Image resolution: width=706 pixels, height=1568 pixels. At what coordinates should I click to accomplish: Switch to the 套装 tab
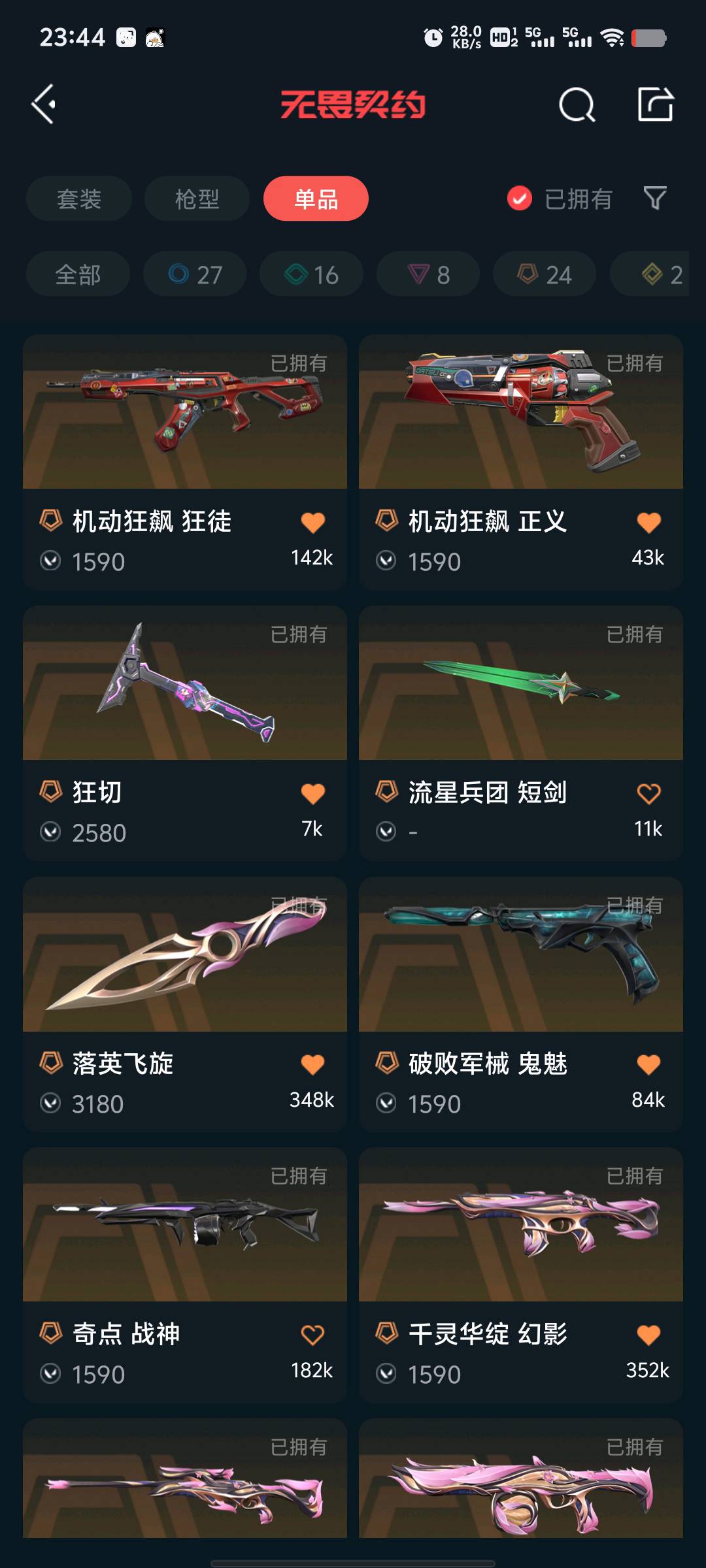79,199
